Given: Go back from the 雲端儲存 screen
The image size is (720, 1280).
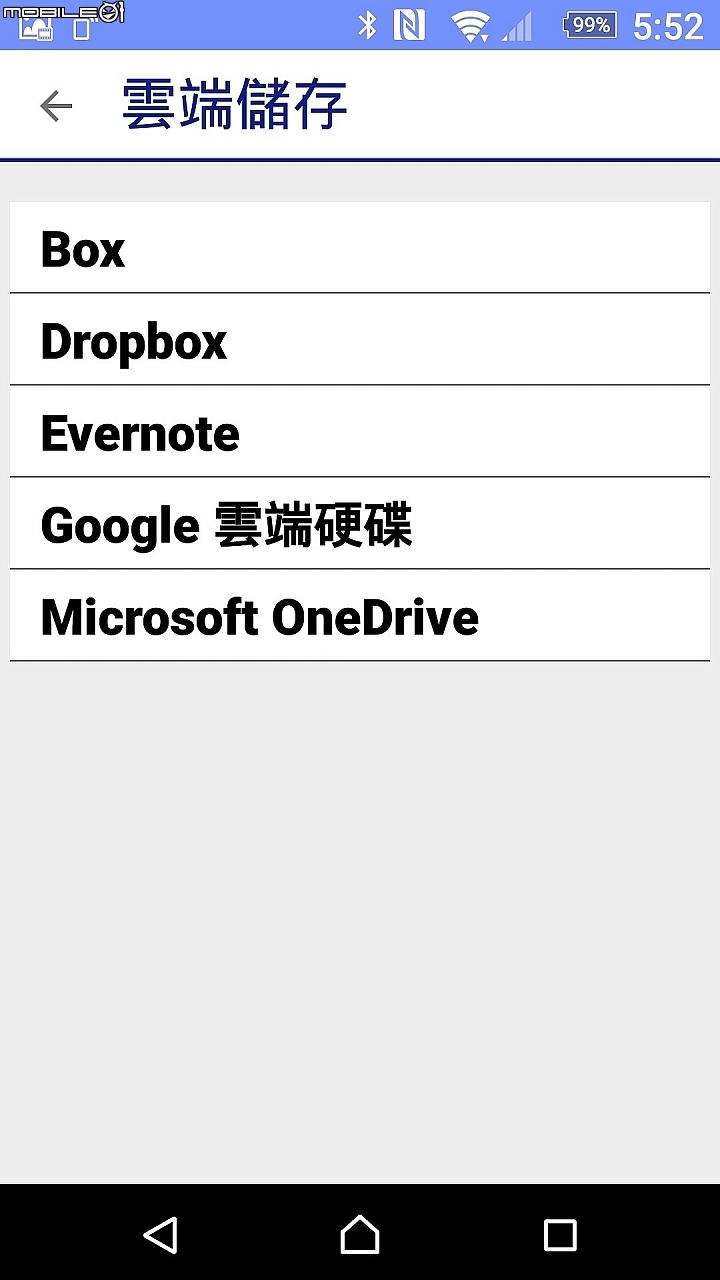Looking at the screenshot, I should pos(56,105).
